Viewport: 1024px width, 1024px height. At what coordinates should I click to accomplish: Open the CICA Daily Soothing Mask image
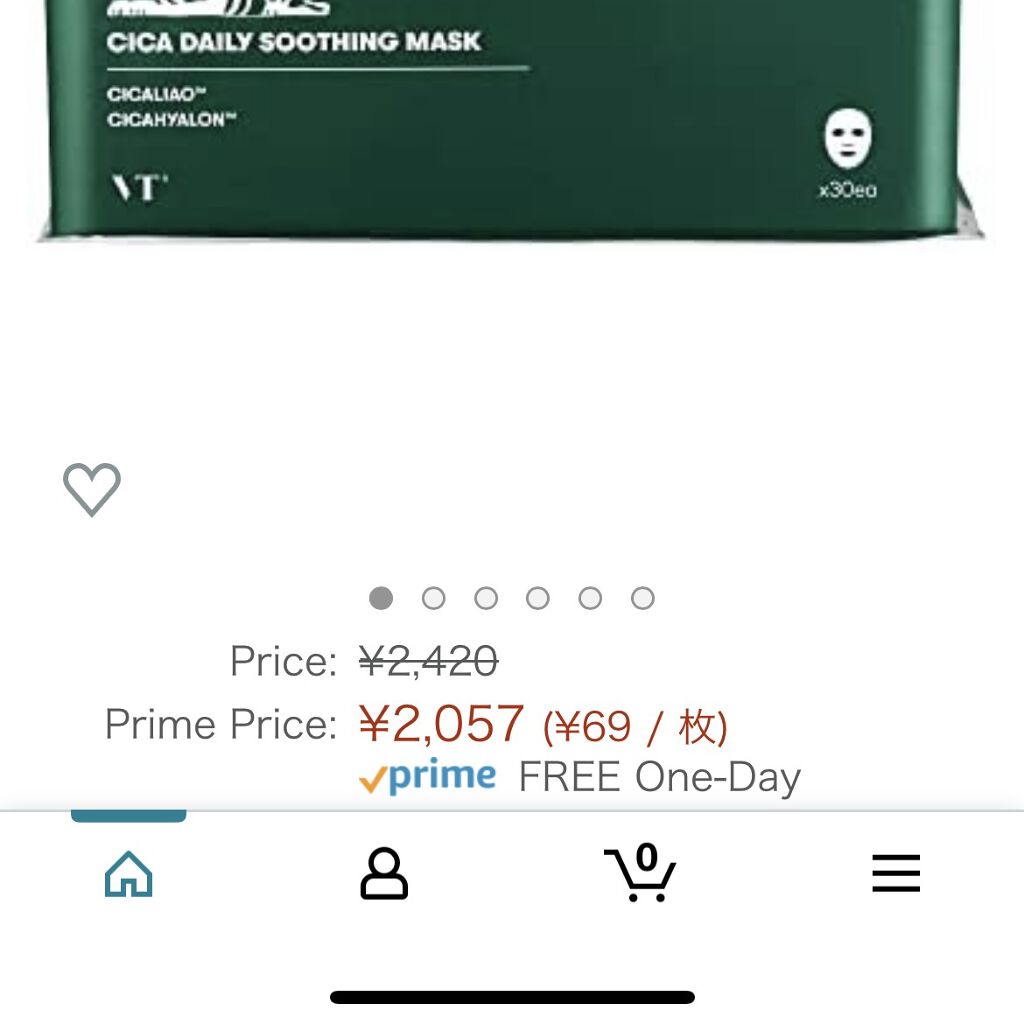click(510, 120)
